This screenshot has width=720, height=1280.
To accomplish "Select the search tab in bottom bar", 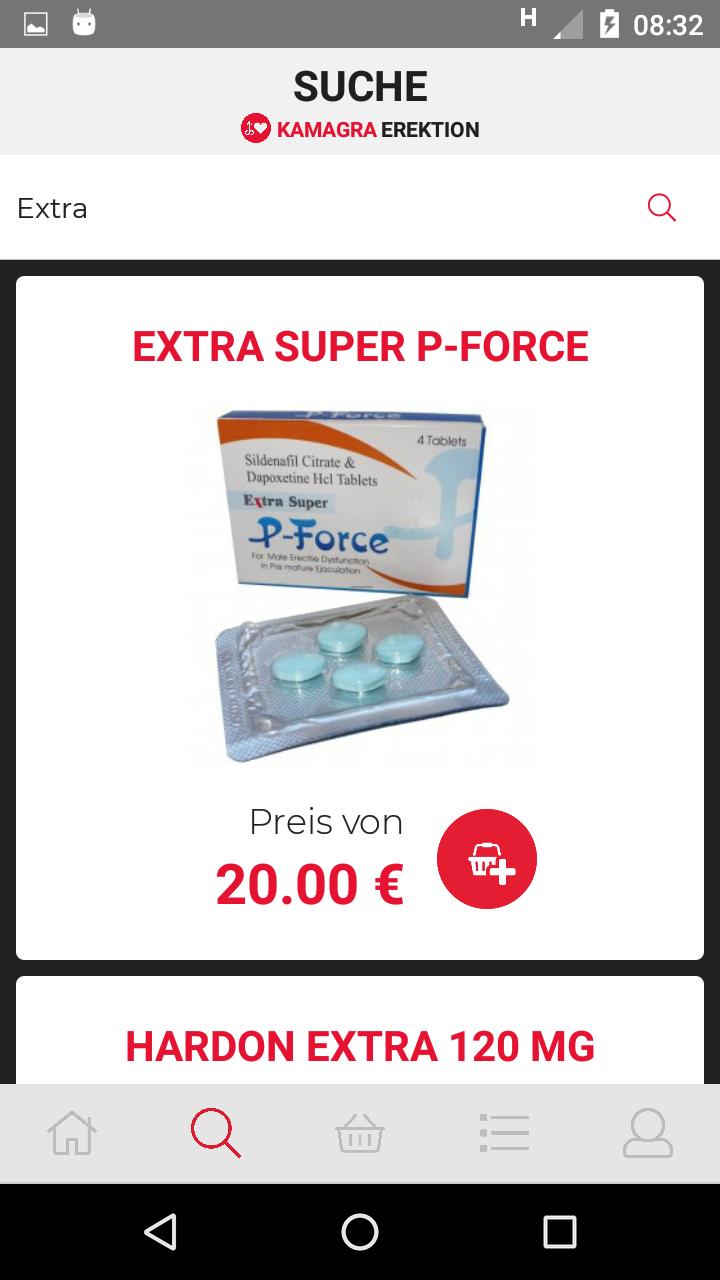I will (x=216, y=1134).
